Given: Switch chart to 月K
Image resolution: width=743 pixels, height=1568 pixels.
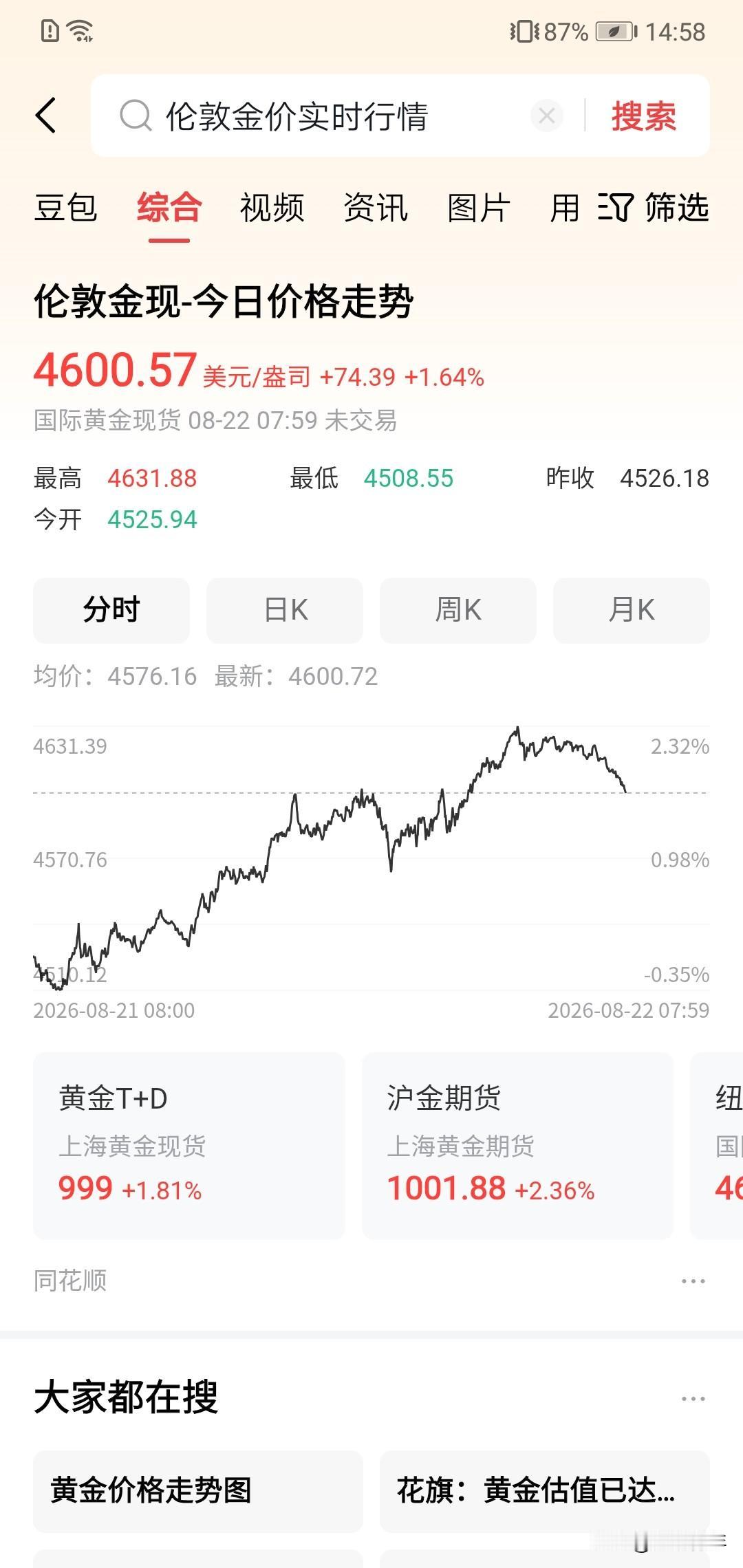Looking at the screenshot, I should click(x=632, y=610).
